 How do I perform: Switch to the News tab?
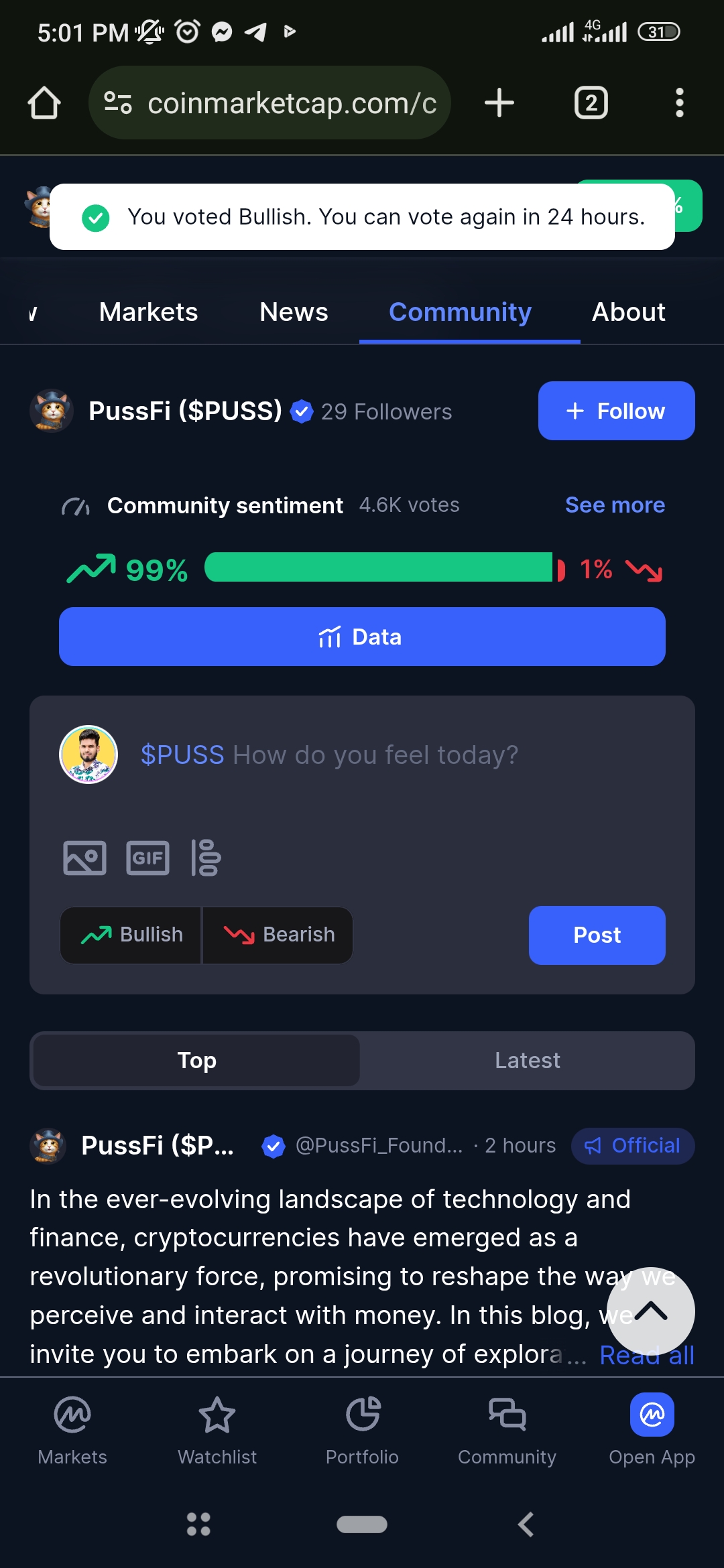(294, 312)
